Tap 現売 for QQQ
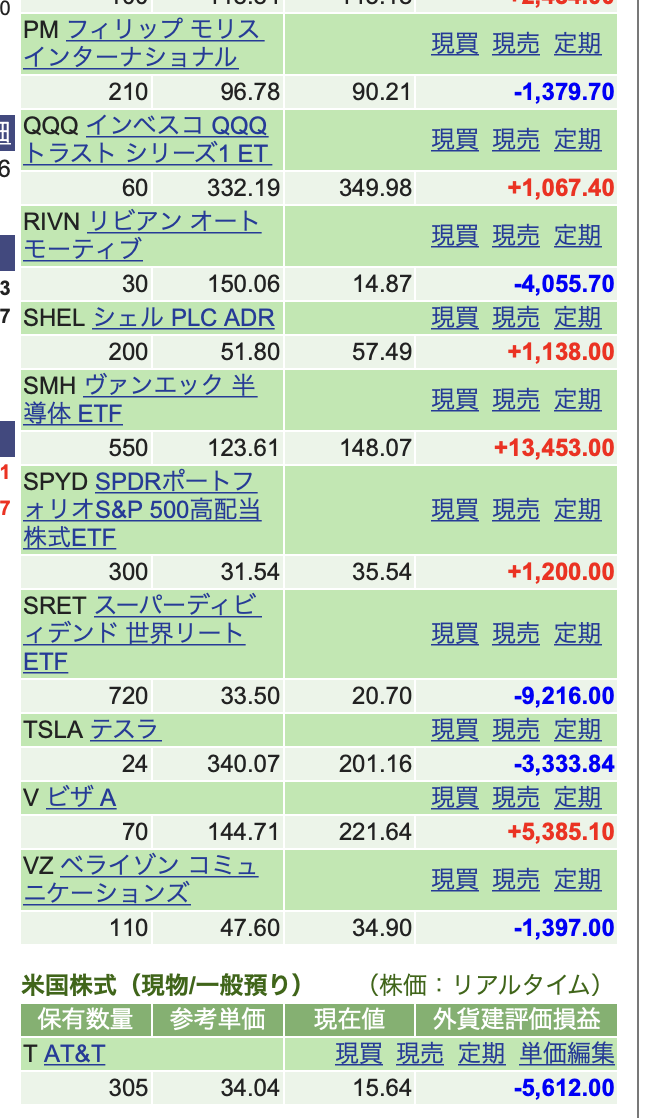This screenshot has width=648, height=1118. (x=516, y=140)
